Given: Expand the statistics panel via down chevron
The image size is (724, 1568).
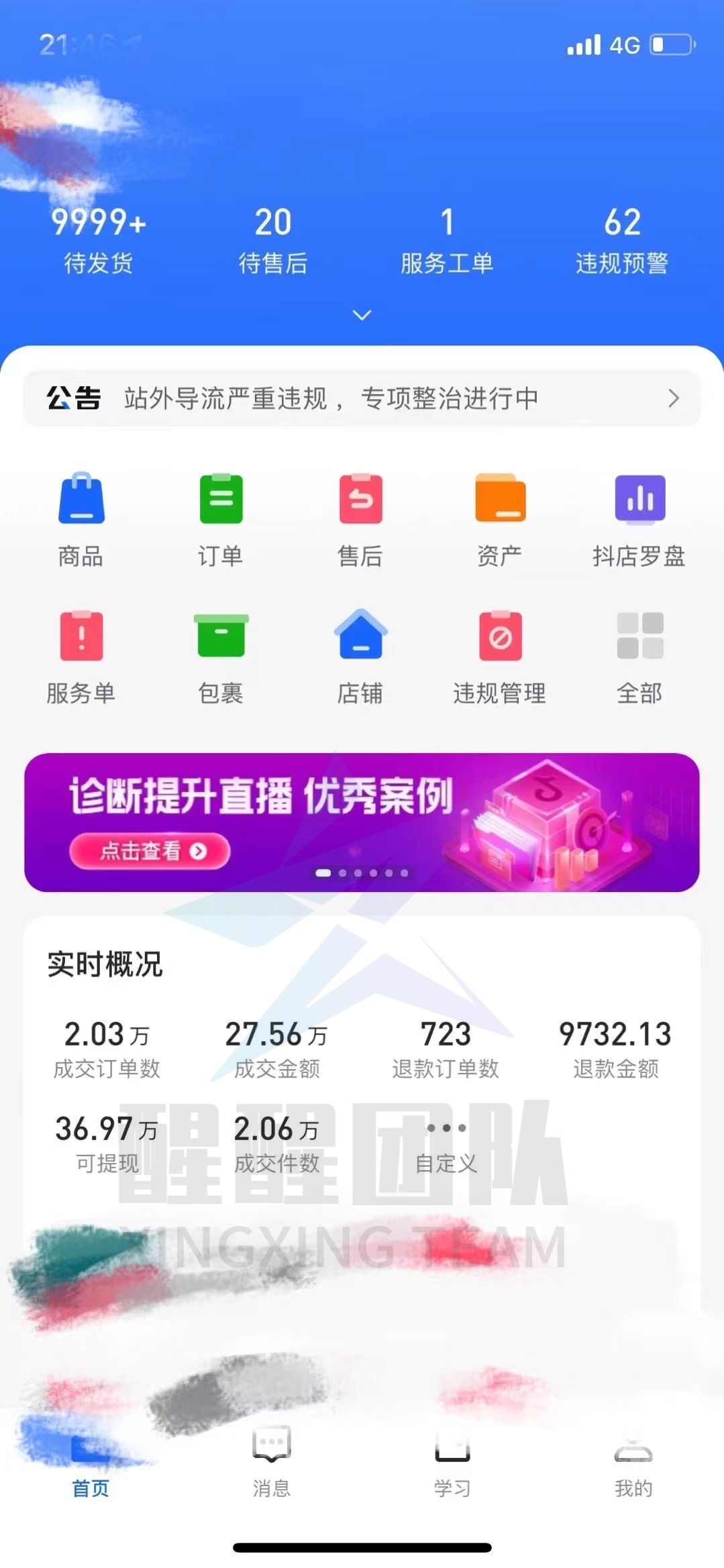Looking at the screenshot, I should coord(362,315).
